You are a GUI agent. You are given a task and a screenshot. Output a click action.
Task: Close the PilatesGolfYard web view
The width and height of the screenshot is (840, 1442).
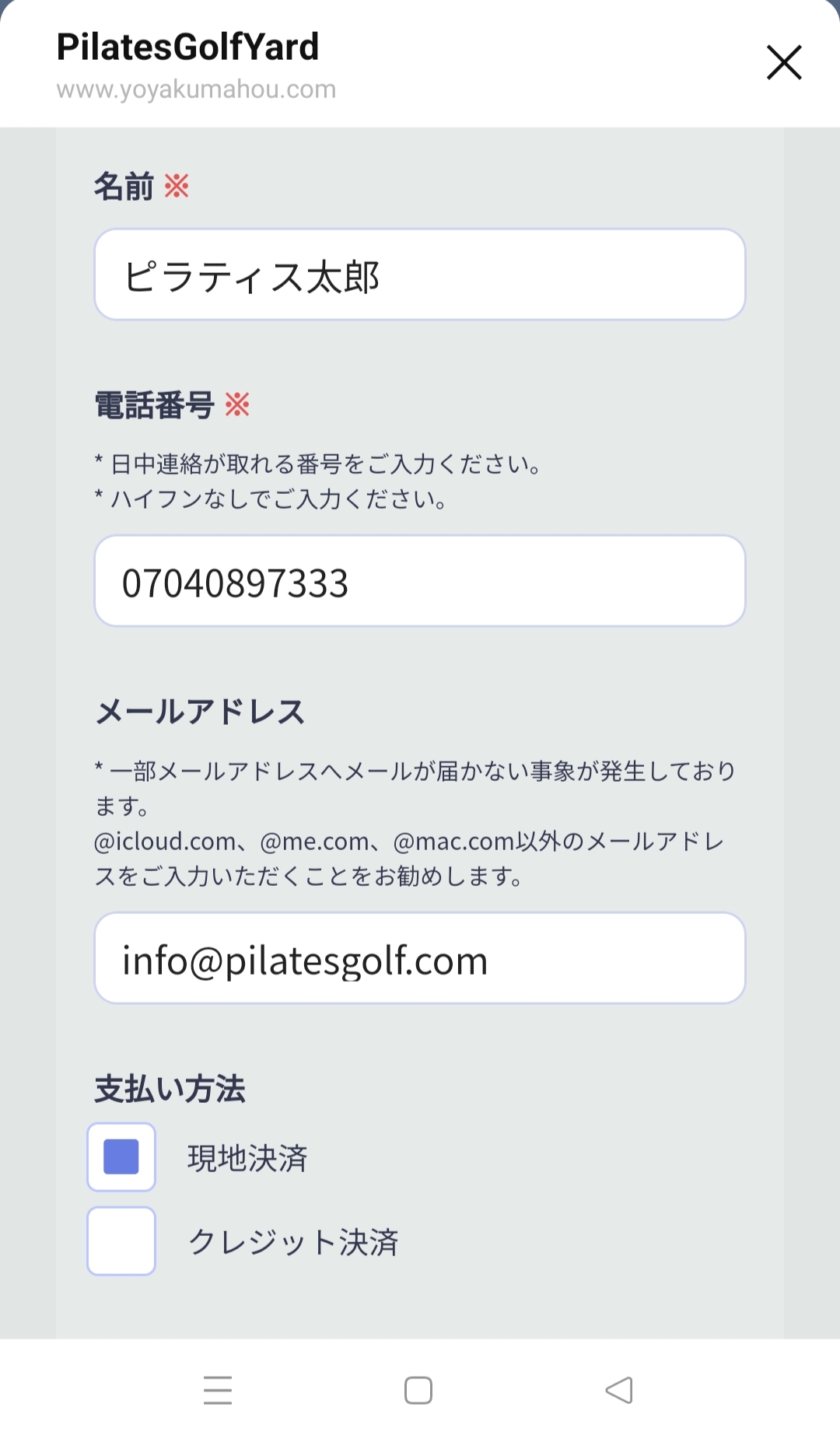784,62
